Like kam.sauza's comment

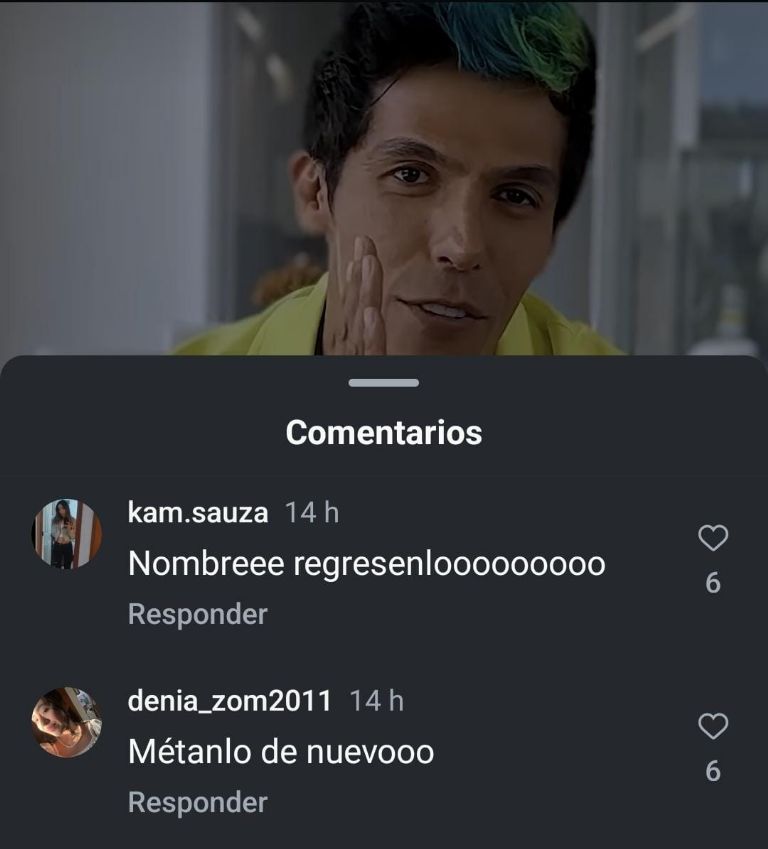coord(712,539)
